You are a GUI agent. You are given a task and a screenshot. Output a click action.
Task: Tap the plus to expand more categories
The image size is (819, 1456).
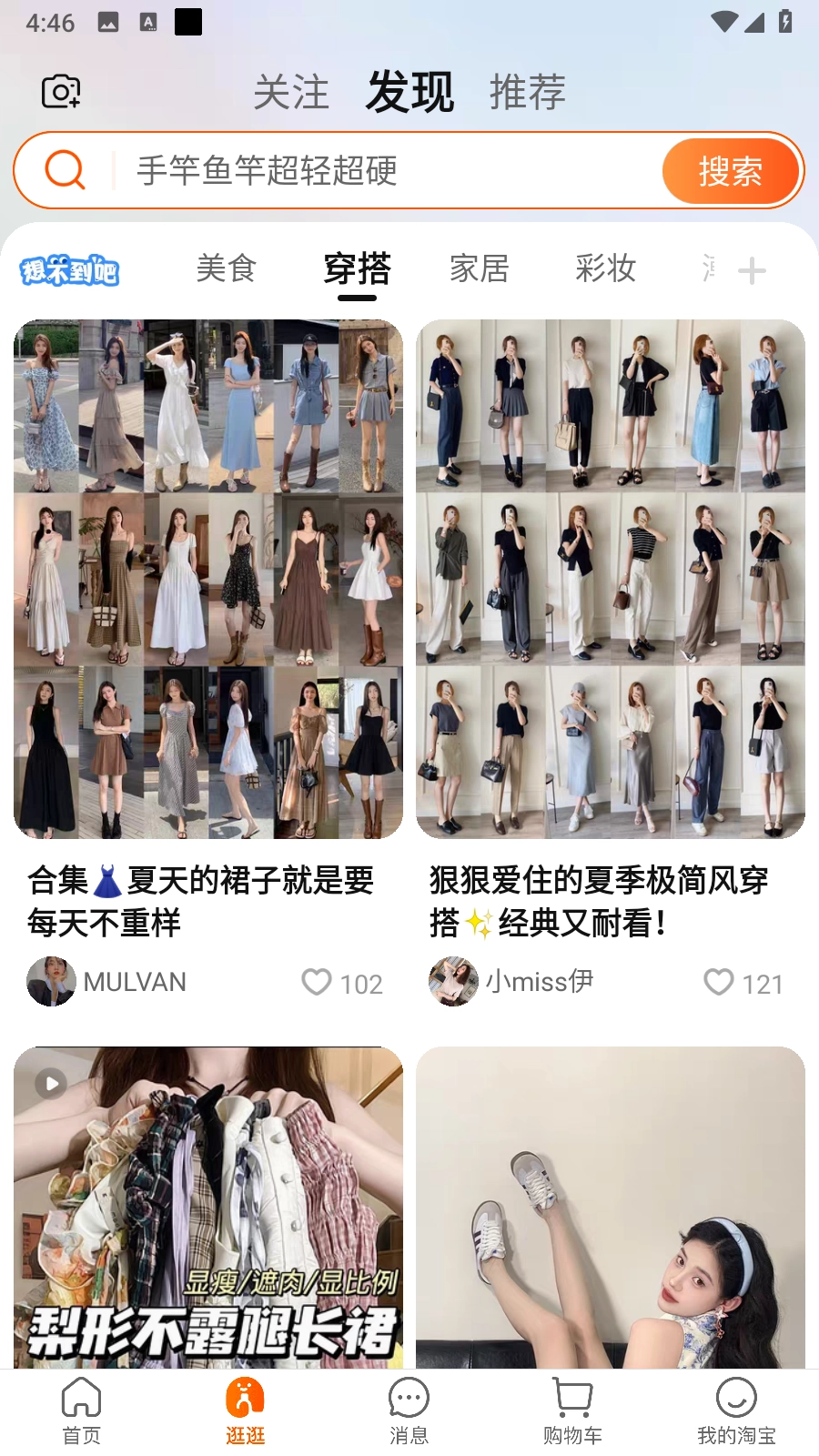click(752, 270)
